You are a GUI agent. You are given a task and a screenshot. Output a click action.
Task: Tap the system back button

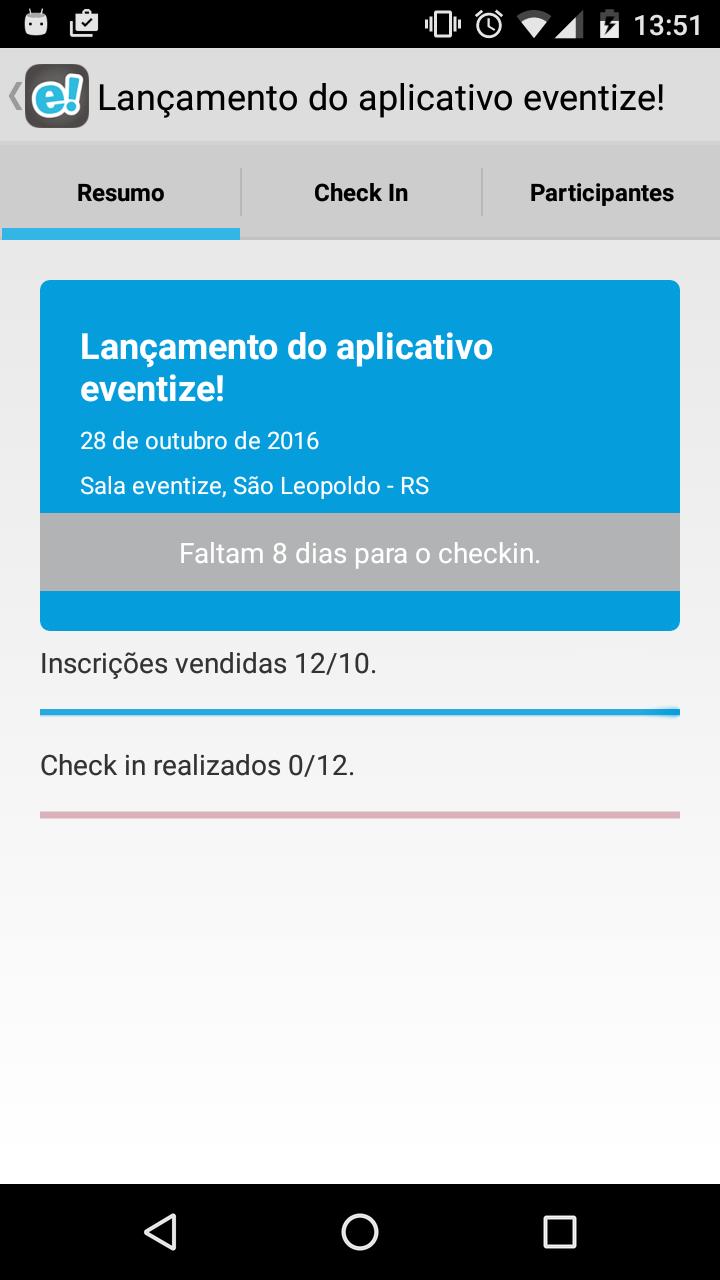(x=160, y=1232)
